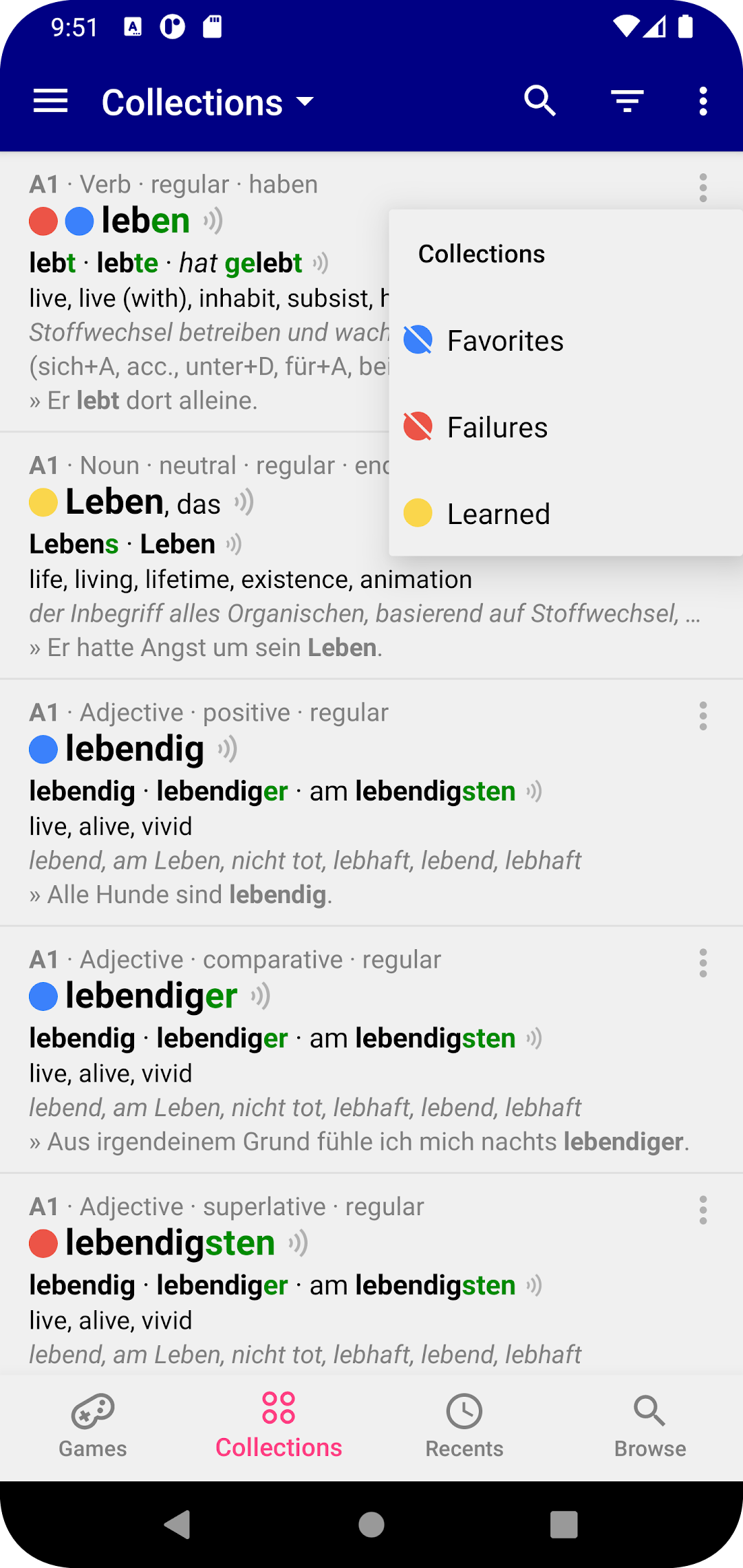Image resolution: width=743 pixels, height=1568 pixels.
Task: Open the hamburger navigation drawer
Action: pyautogui.click(x=51, y=102)
